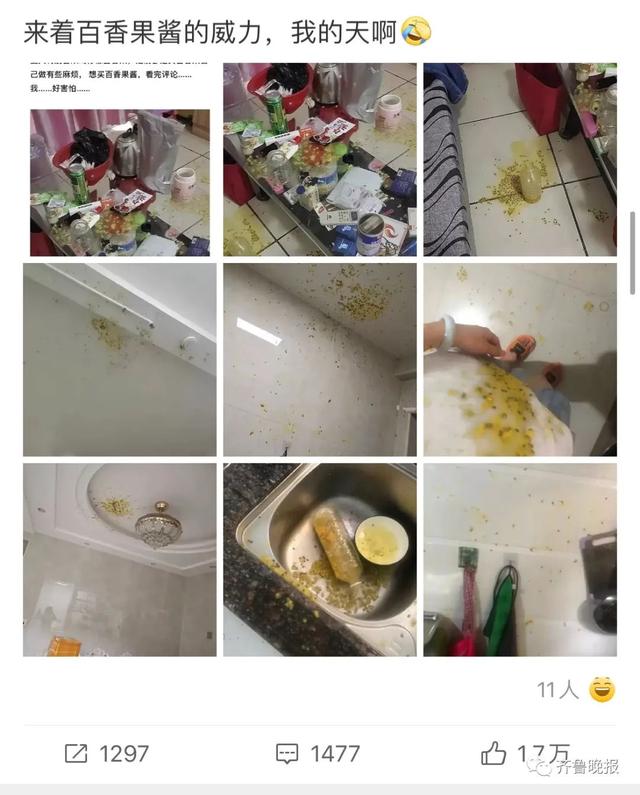Open photo of ceiling with chandelier
This screenshot has width=640, height=795.
click(120, 559)
